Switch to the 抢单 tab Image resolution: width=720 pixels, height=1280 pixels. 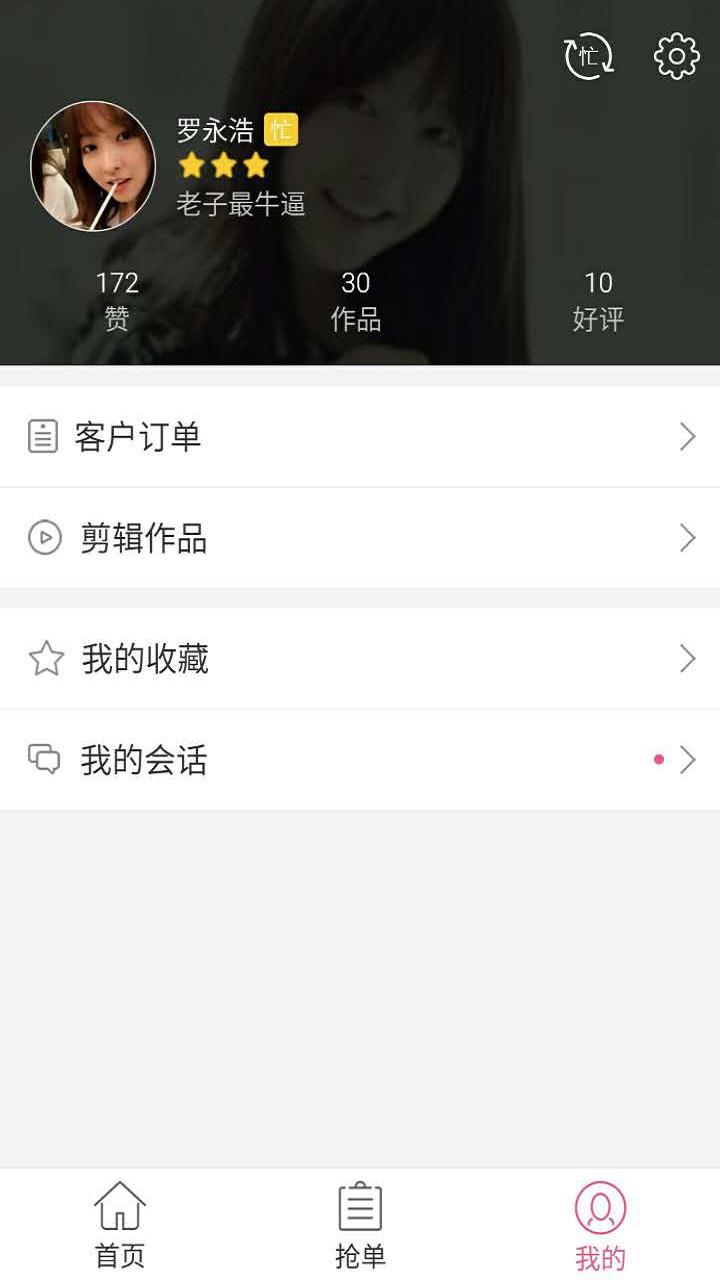pos(360,1224)
